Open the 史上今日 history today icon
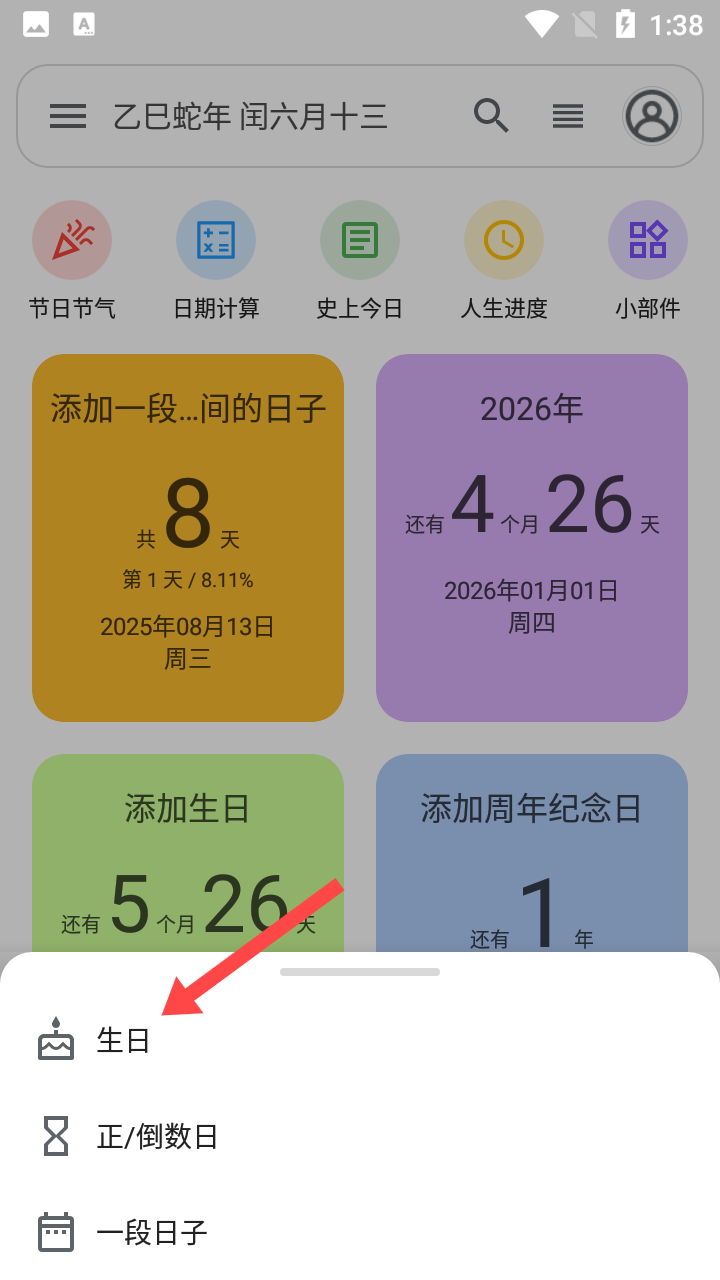Screen dimensions: 720x1280 360,239
